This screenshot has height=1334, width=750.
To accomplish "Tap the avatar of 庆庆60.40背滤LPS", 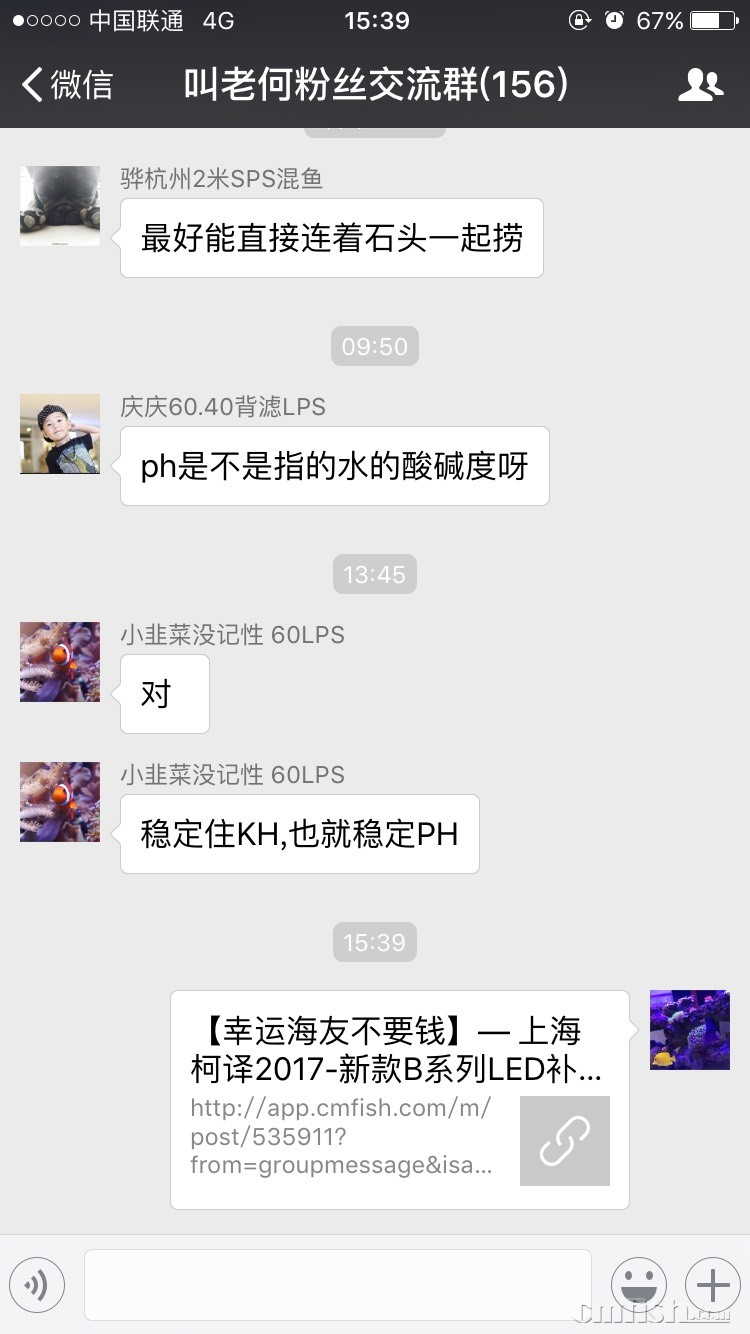I will (60, 434).
